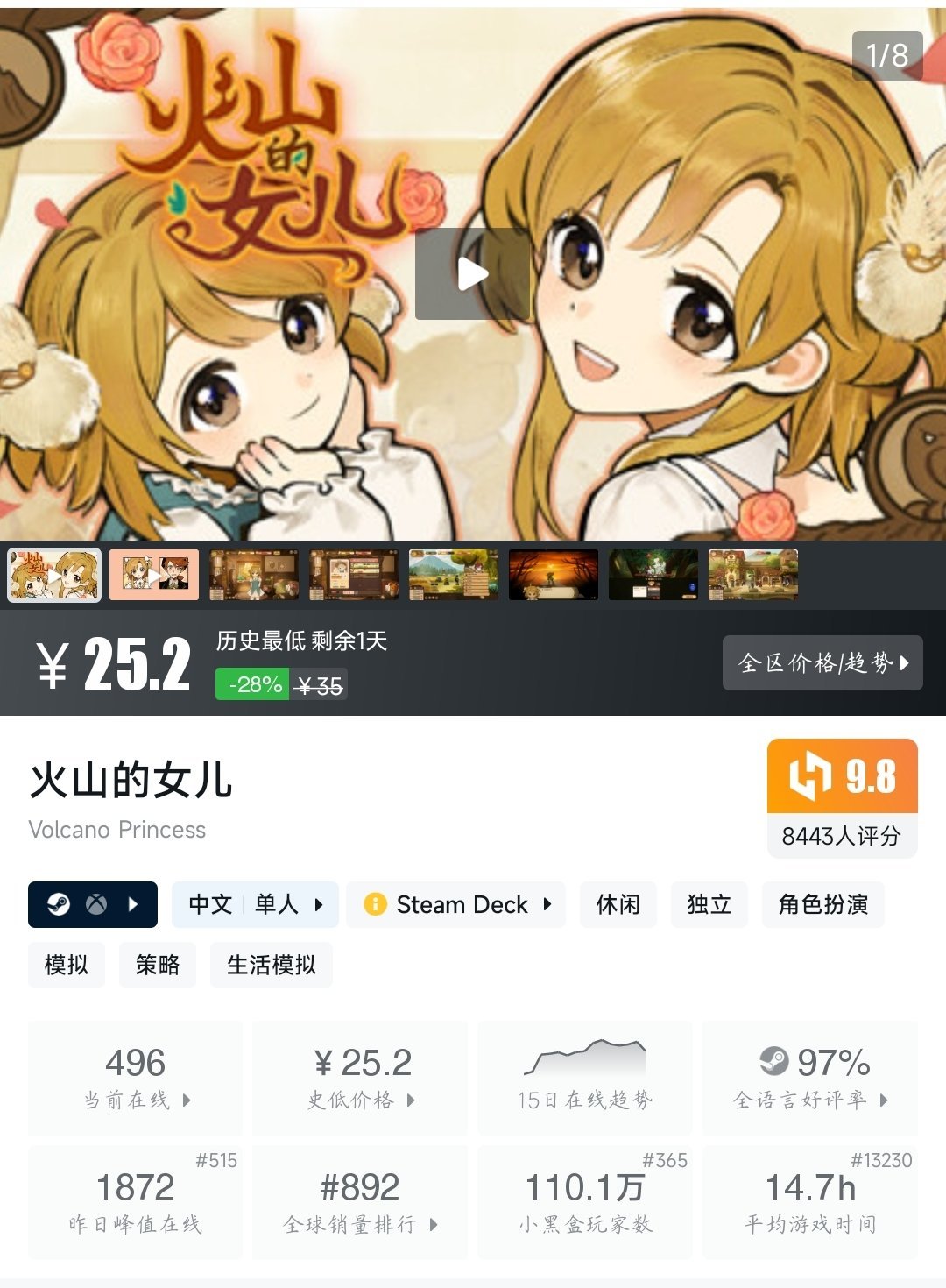Open Steam Deck compatibility details

(x=456, y=904)
